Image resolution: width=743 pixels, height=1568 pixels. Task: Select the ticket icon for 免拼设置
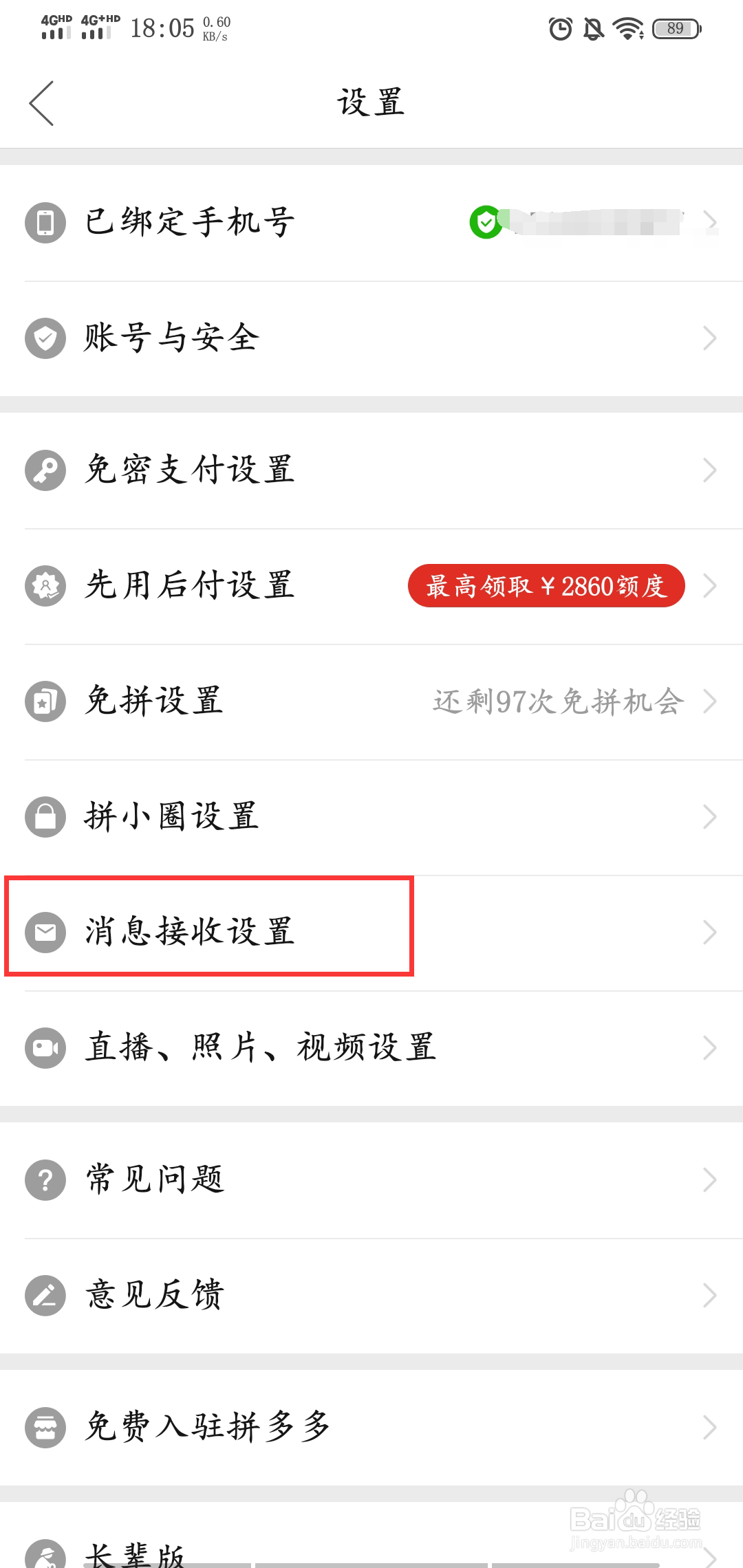pos(44,701)
